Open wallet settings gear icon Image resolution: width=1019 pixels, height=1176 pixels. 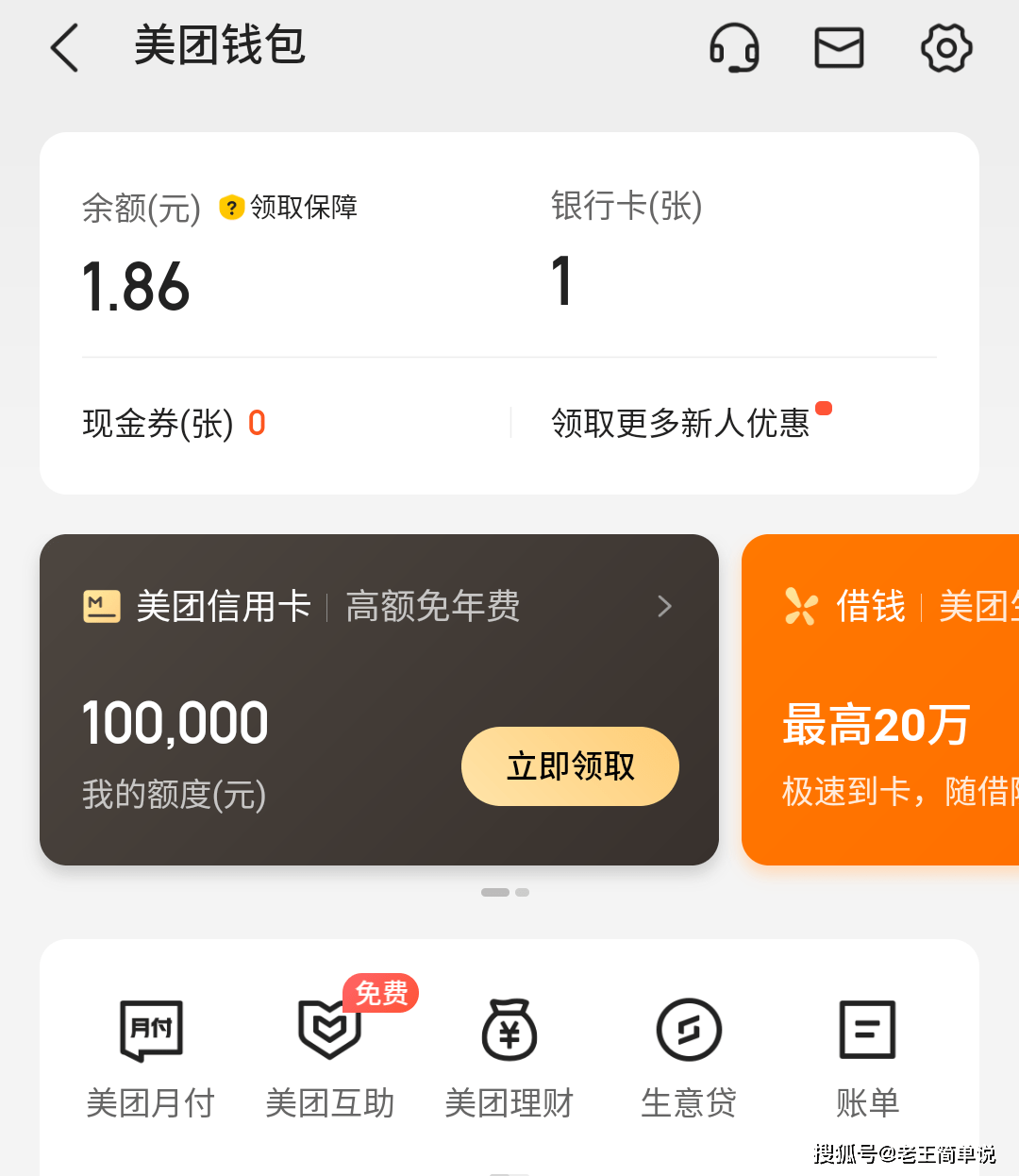[x=946, y=48]
